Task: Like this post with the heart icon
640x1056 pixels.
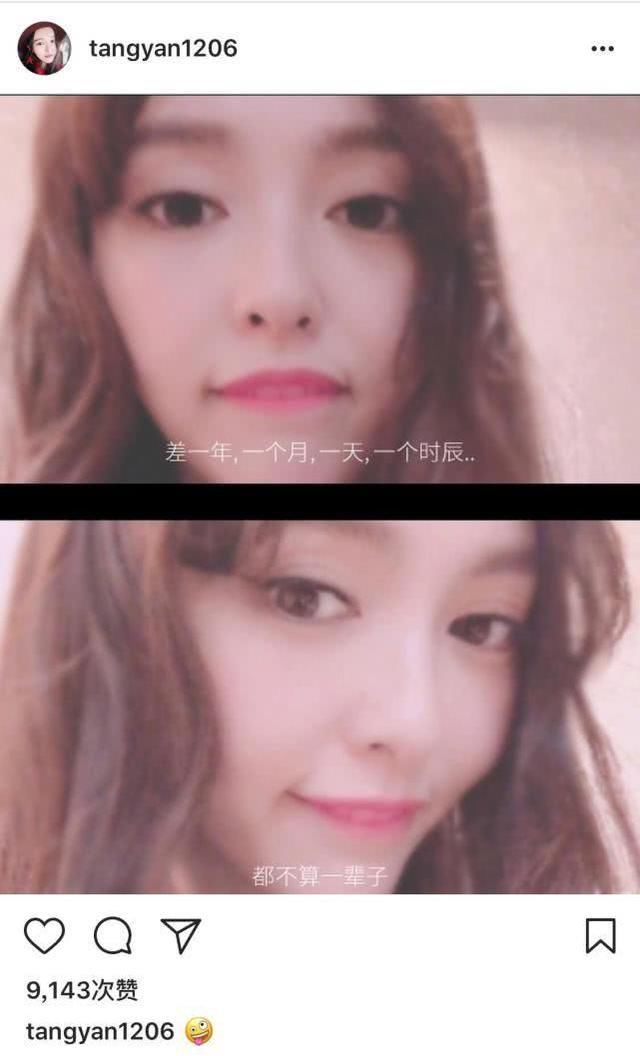Action: (x=44, y=936)
